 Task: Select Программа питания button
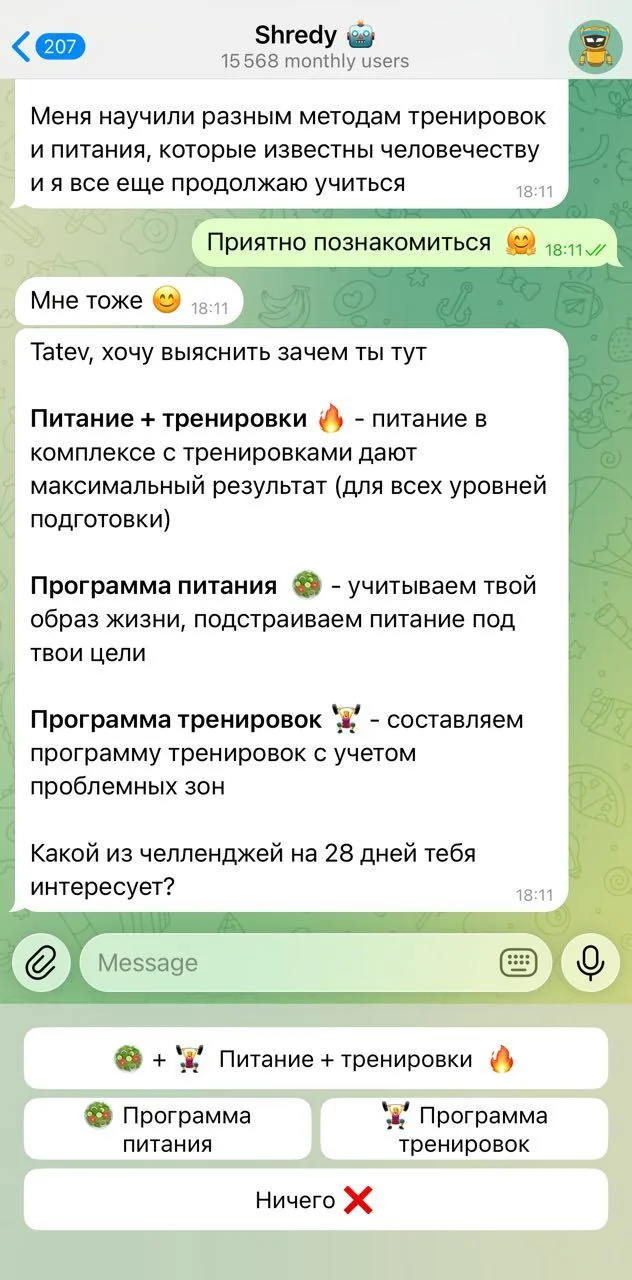(168, 1130)
